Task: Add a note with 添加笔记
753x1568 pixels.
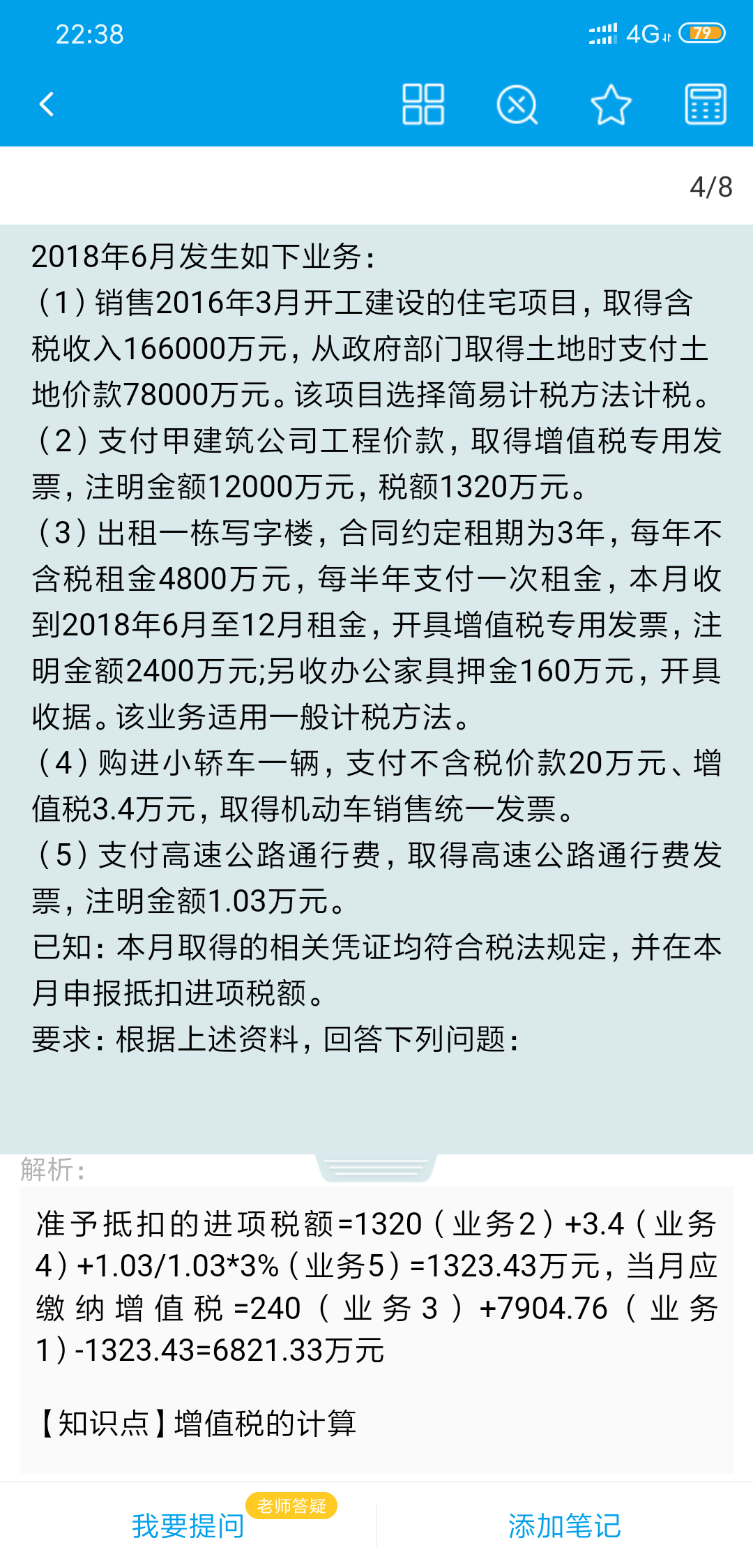Action: (564, 1525)
